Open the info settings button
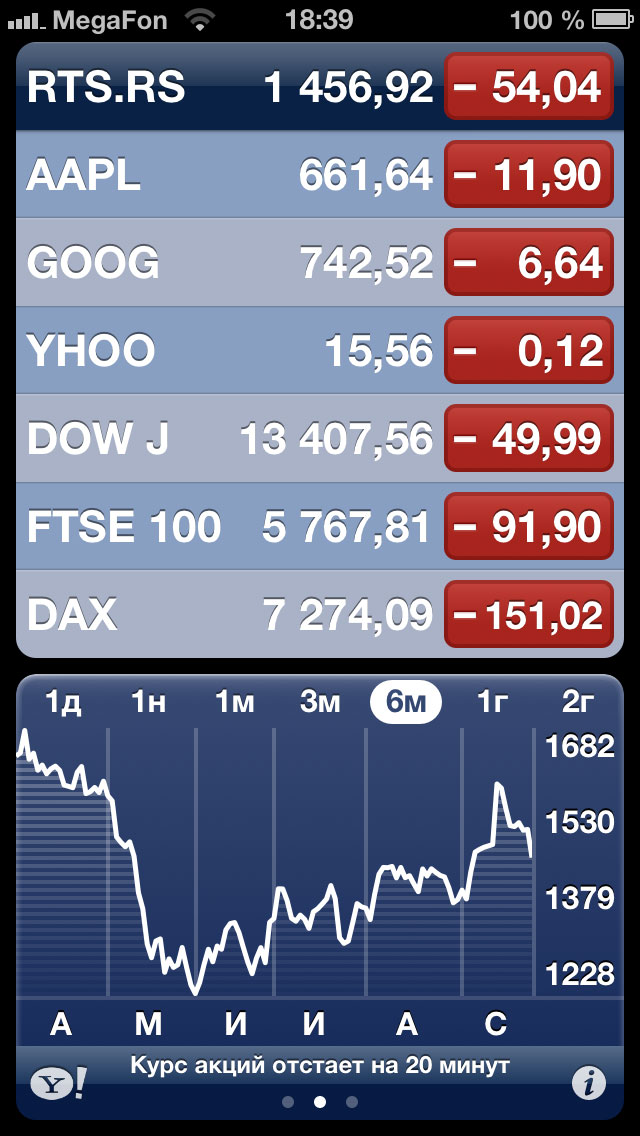The height and width of the screenshot is (1136, 640). [x=588, y=1085]
